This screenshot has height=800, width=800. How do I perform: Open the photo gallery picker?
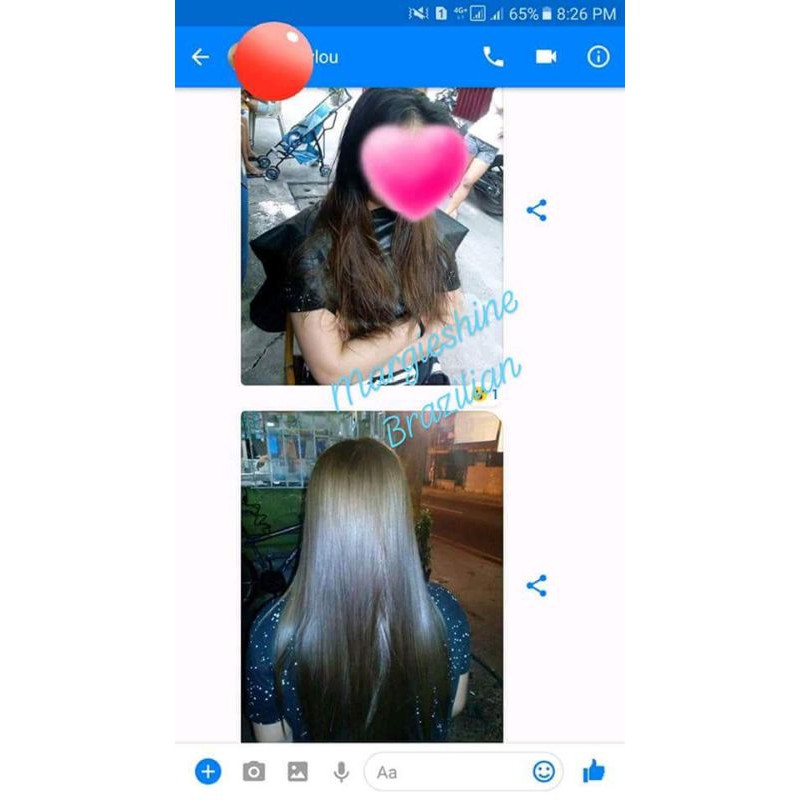pyautogui.click(x=297, y=771)
